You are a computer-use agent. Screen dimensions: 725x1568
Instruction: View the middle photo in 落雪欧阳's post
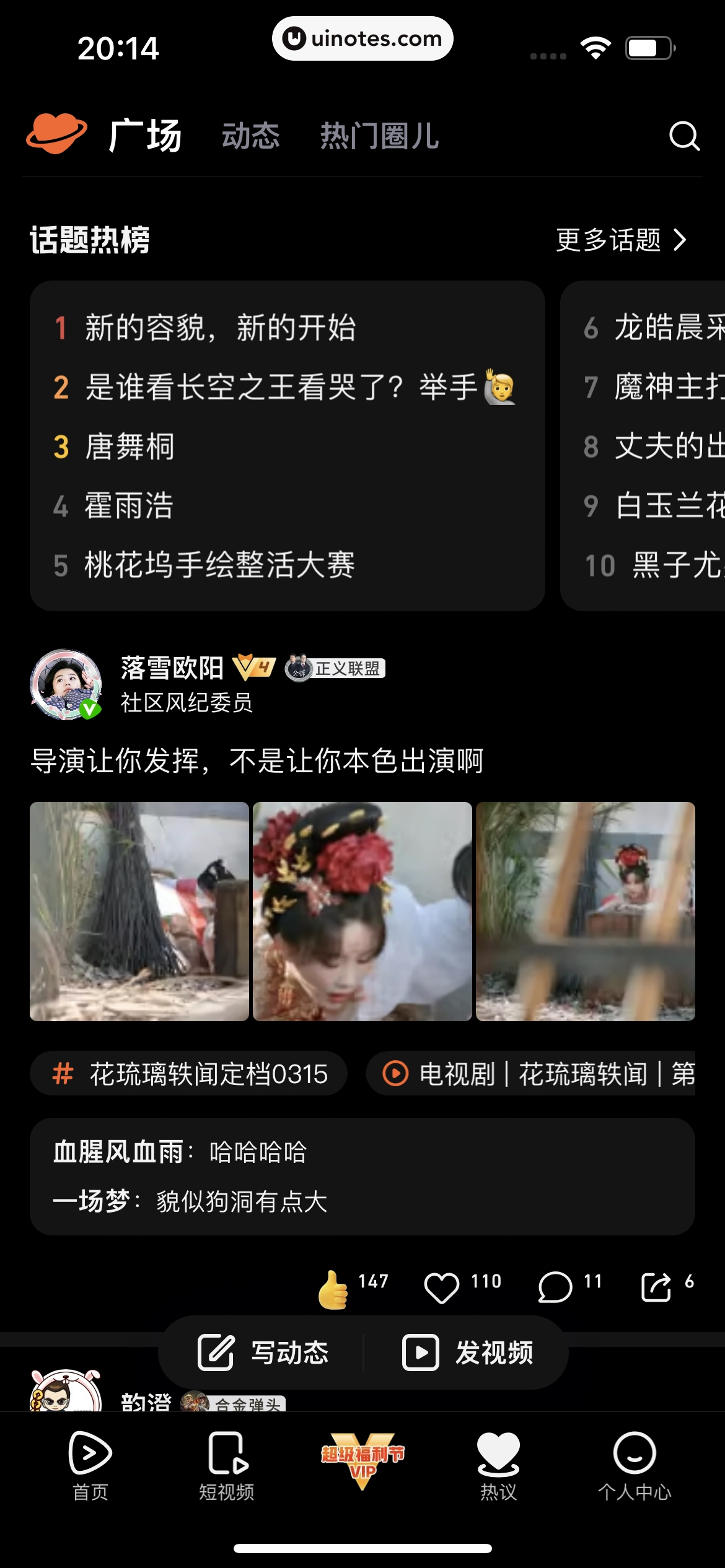coord(362,911)
